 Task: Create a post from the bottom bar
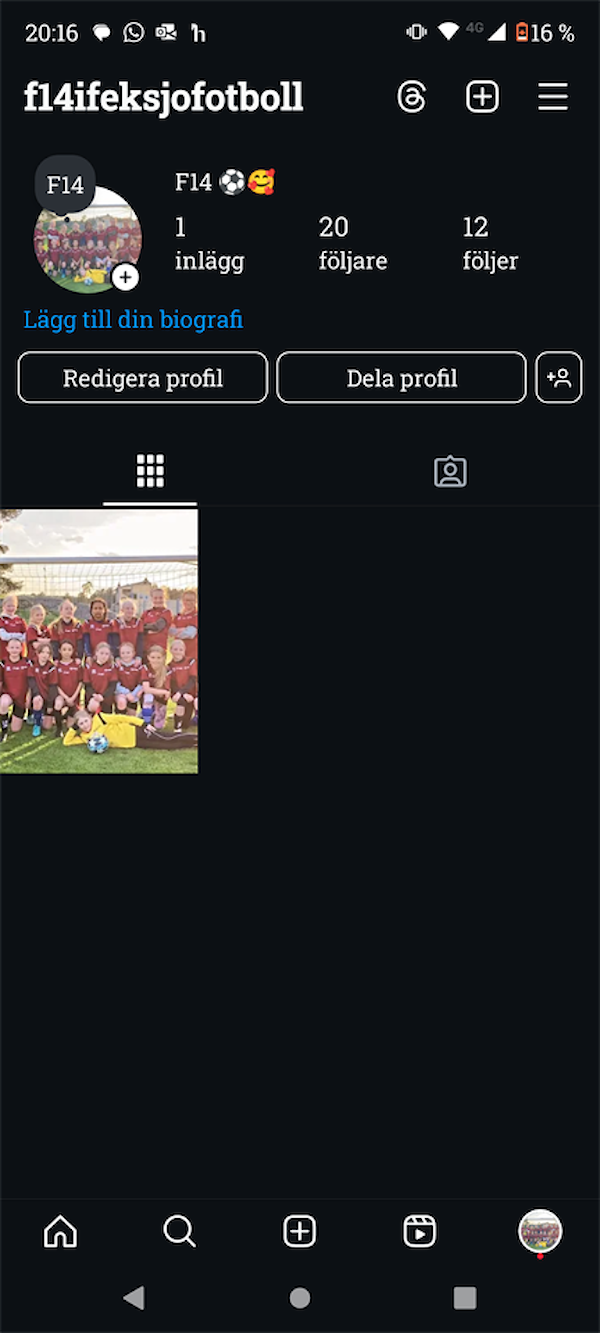point(300,1232)
